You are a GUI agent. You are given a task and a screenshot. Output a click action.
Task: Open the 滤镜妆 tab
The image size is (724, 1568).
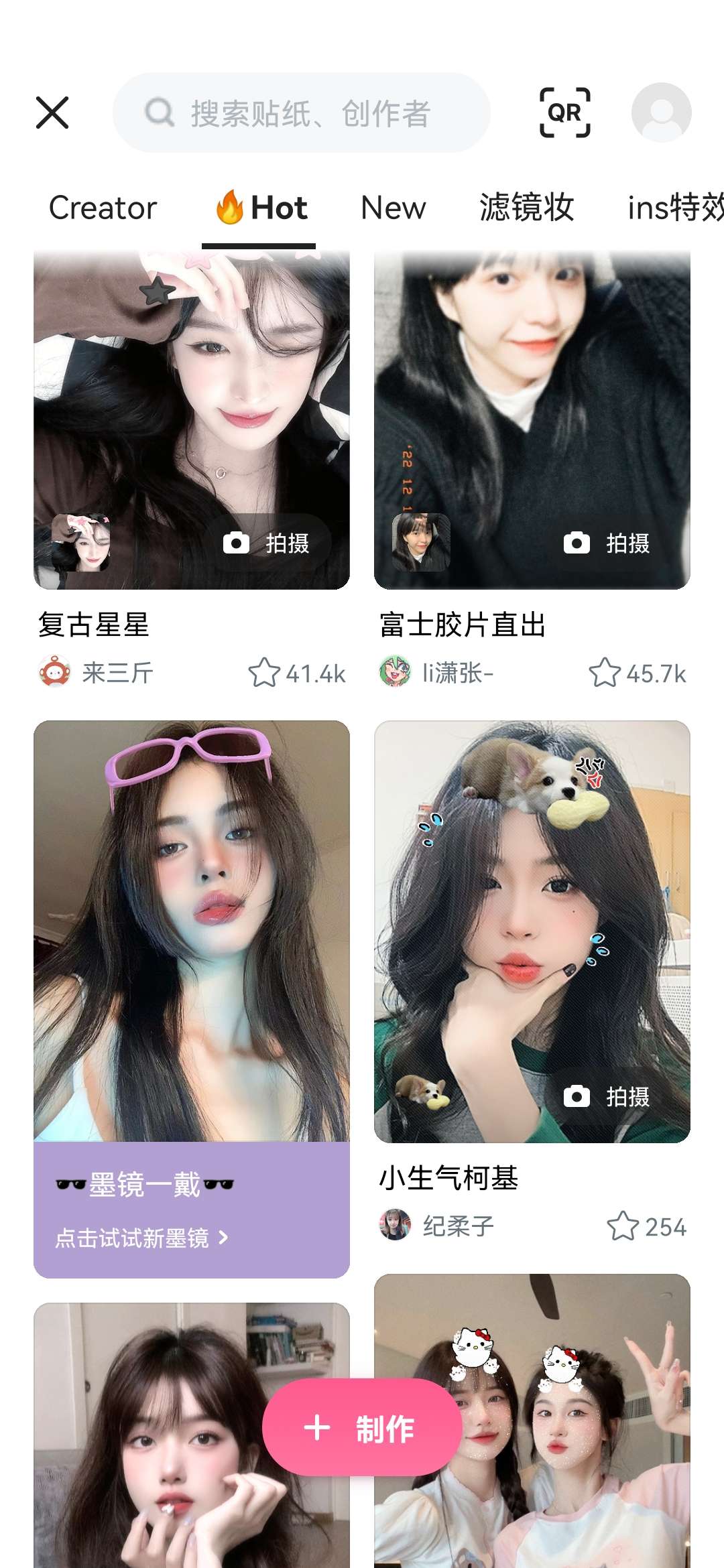point(526,208)
